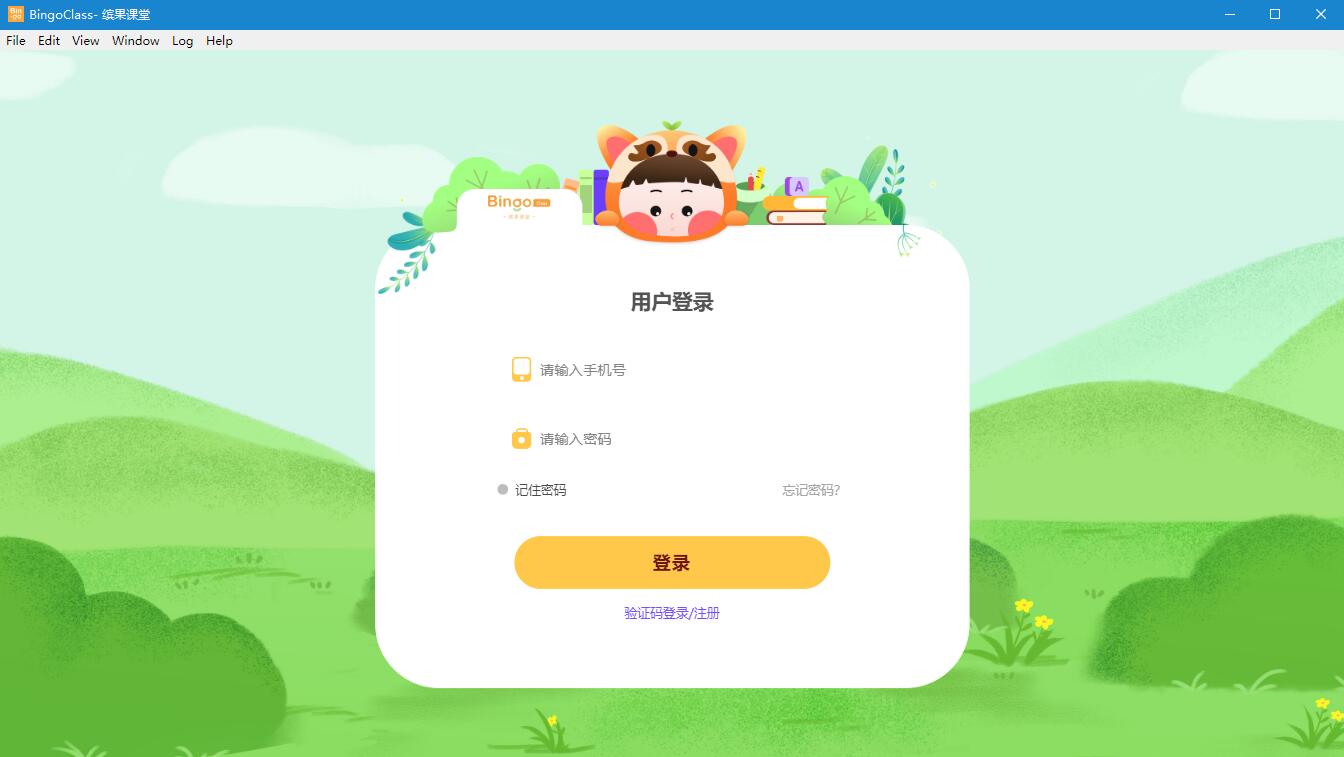
Task: Open the Help menu
Action: tap(219, 41)
